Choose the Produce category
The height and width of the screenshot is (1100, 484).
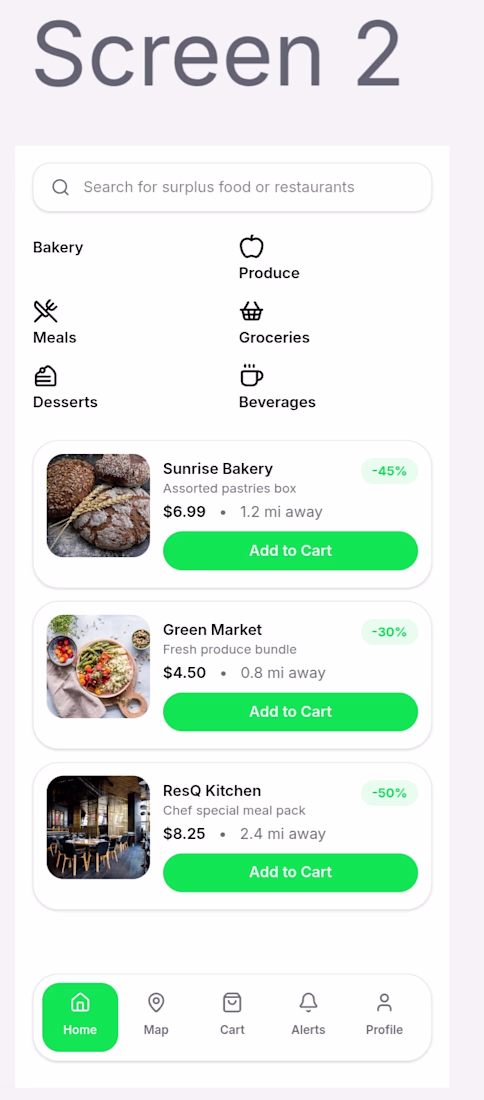click(x=269, y=258)
